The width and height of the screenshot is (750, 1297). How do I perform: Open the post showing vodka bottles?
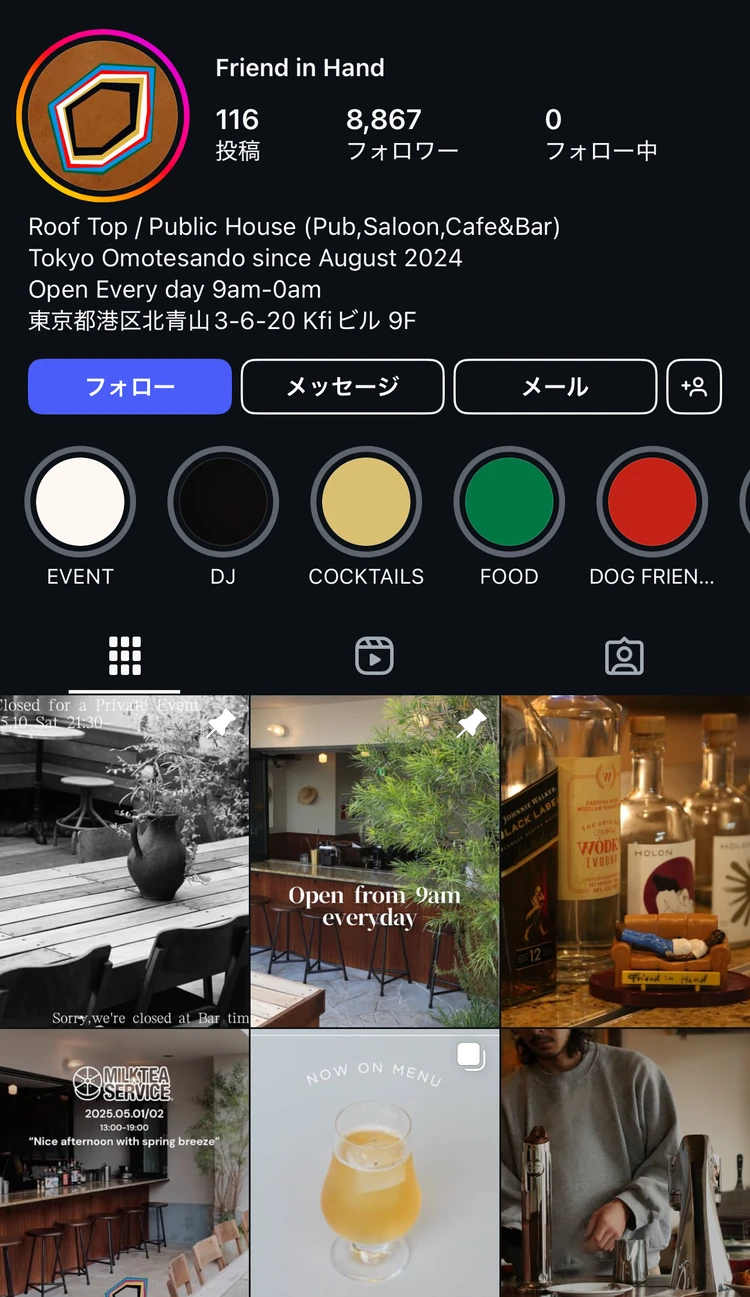[x=625, y=861]
